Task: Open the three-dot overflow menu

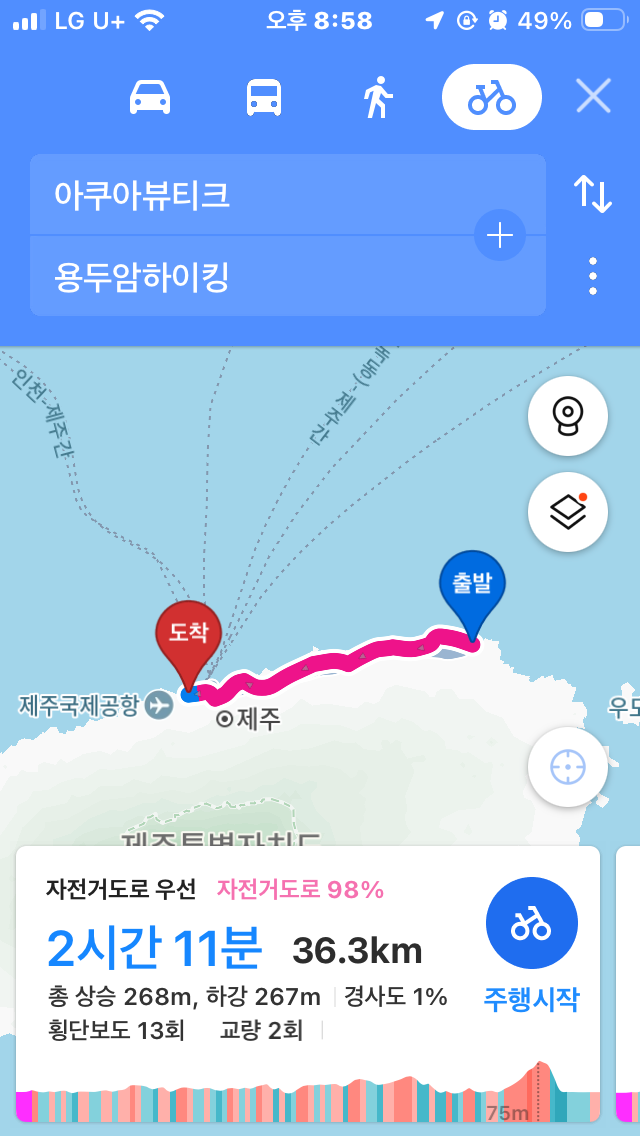Action: click(x=593, y=276)
